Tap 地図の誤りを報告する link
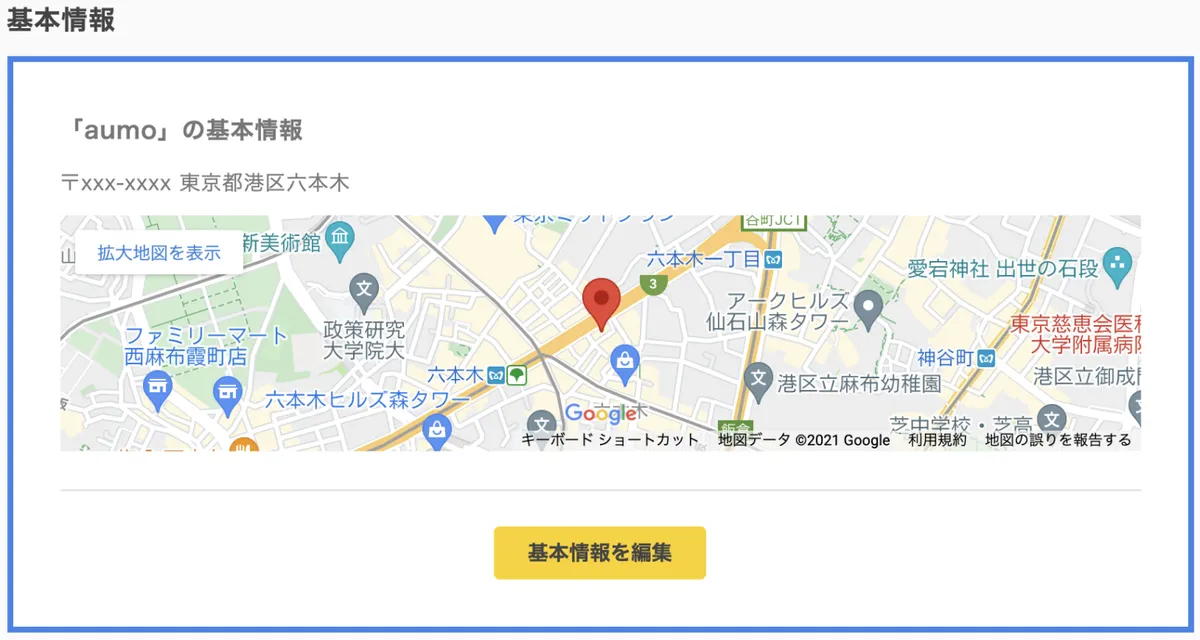 [1058, 440]
